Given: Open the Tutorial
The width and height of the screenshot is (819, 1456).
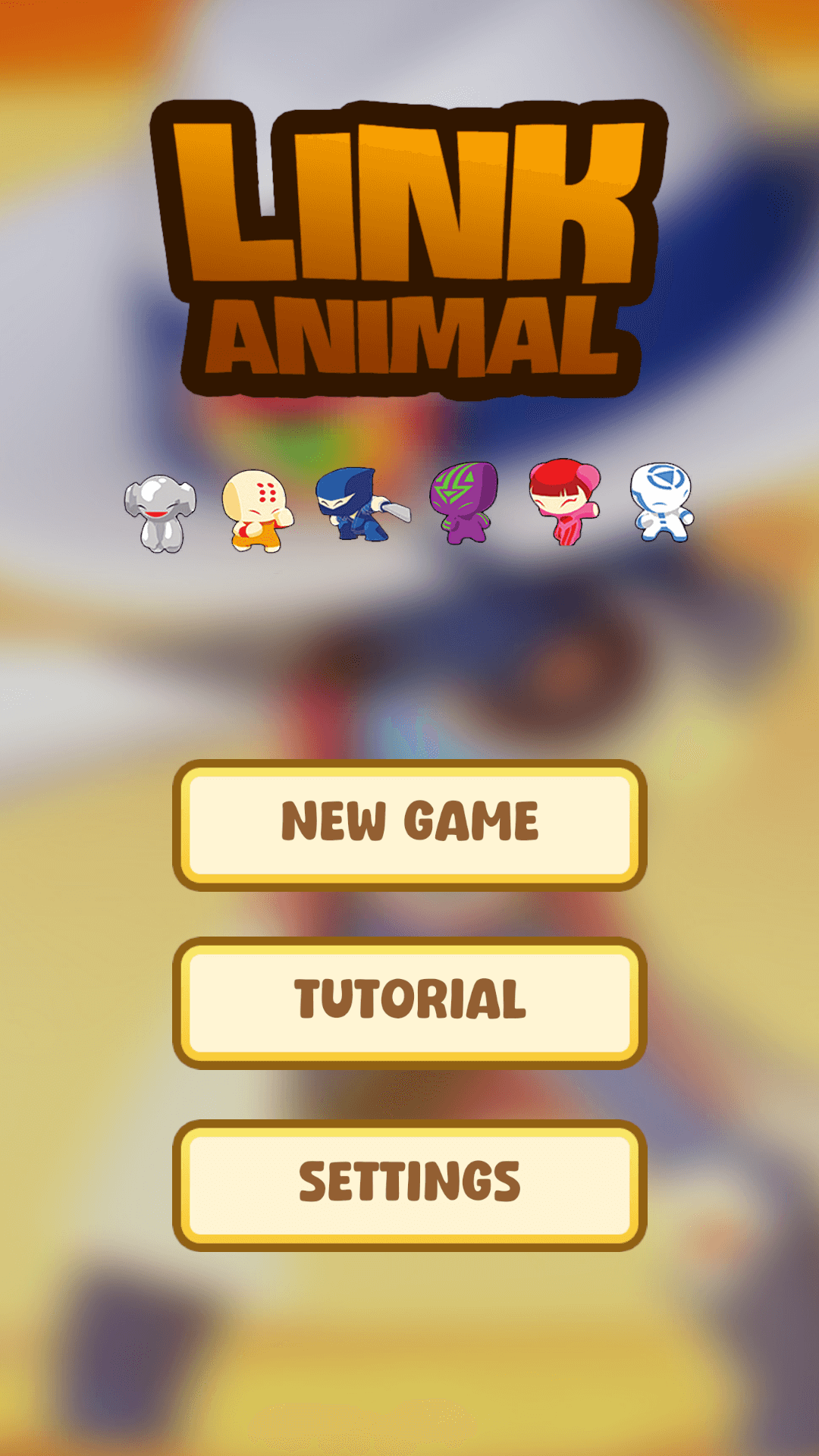Looking at the screenshot, I should (x=409, y=1003).
